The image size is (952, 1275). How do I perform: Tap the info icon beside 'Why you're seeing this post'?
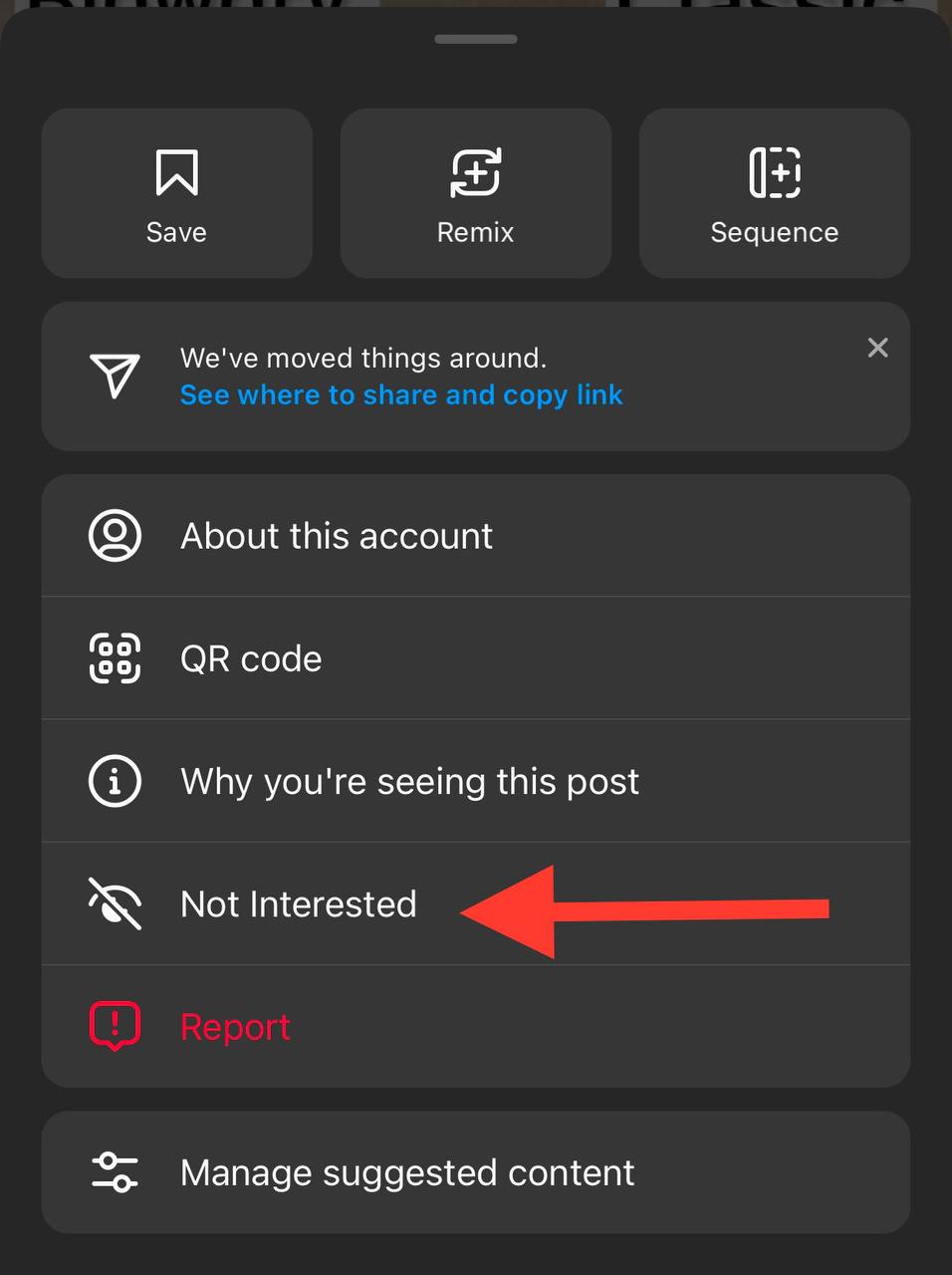[114, 781]
